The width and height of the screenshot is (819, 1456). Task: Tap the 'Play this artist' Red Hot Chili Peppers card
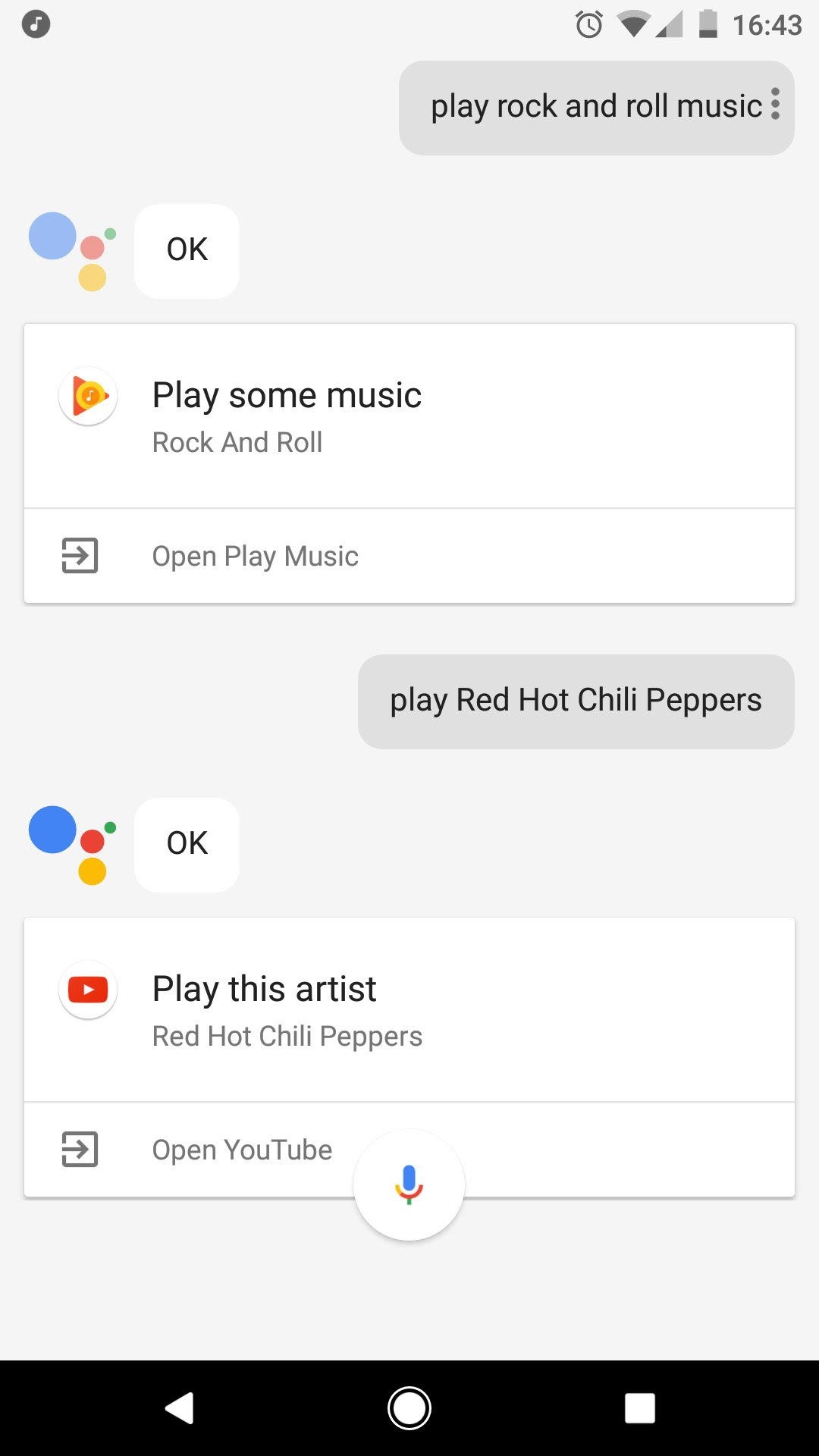pyautogui.click(x=409, y=1010)
